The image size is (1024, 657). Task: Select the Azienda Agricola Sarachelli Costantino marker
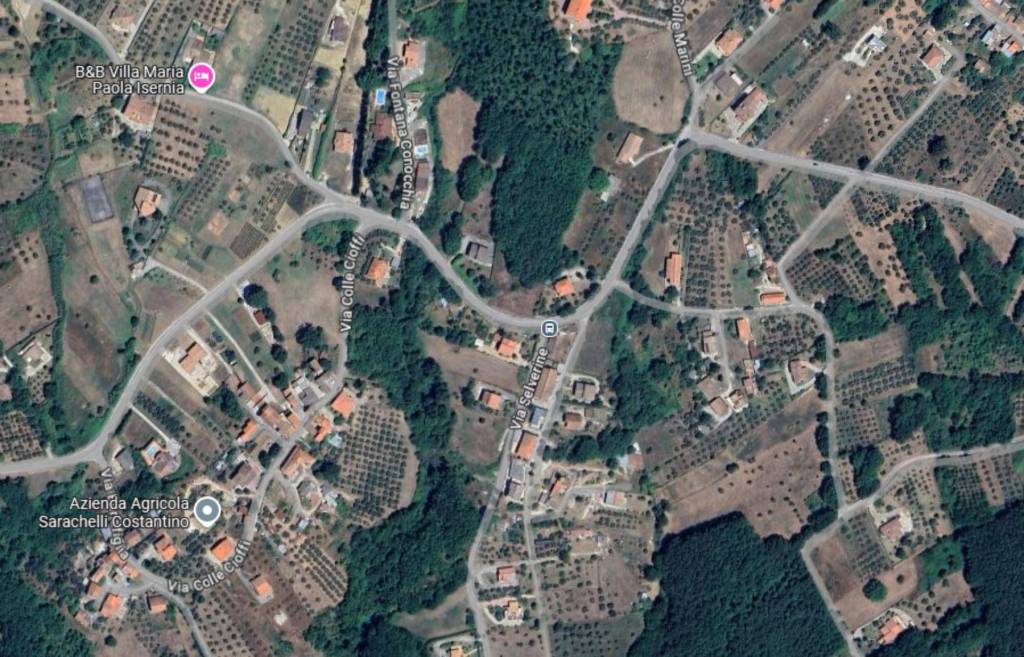[x=207, y=512]
